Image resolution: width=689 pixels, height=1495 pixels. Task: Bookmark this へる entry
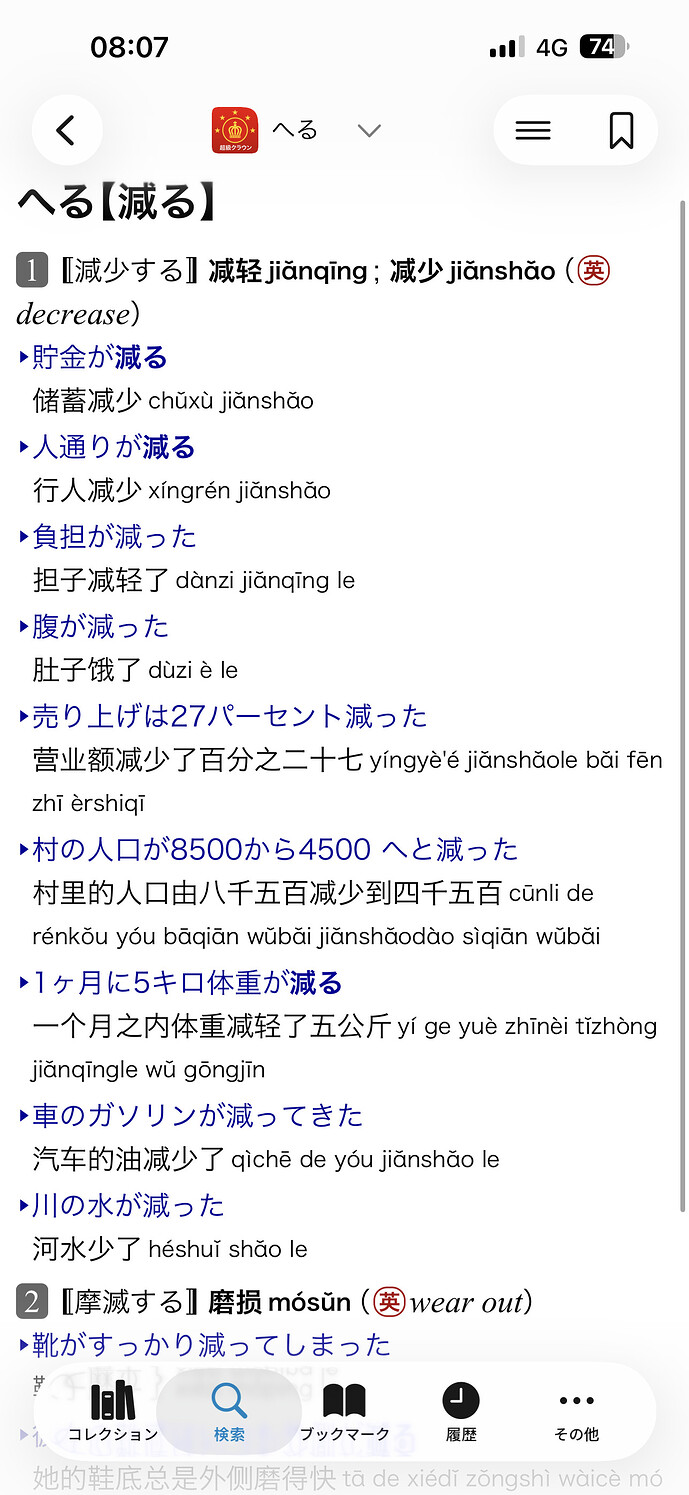tap(621, 130)
